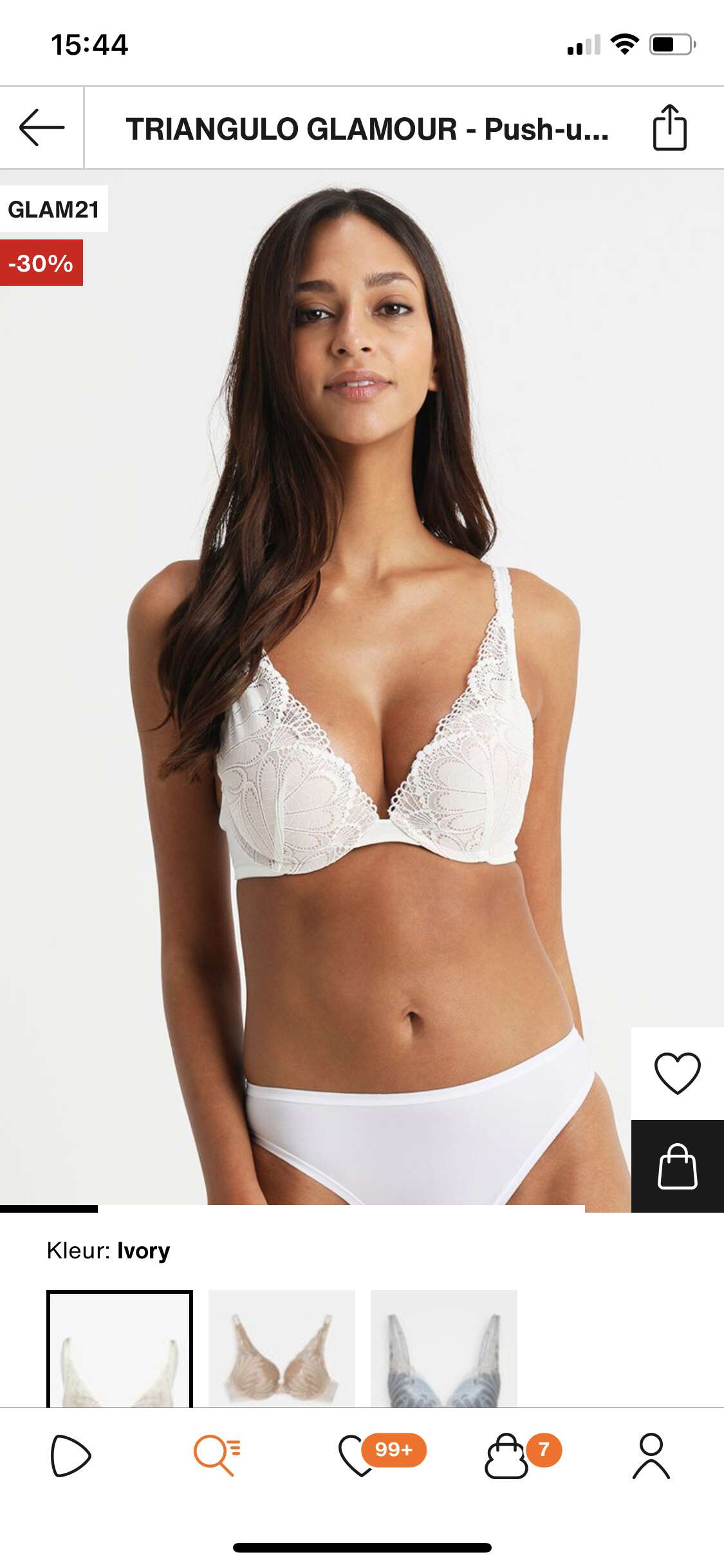
Task: Share this product
Action: (x=670, y=127)
